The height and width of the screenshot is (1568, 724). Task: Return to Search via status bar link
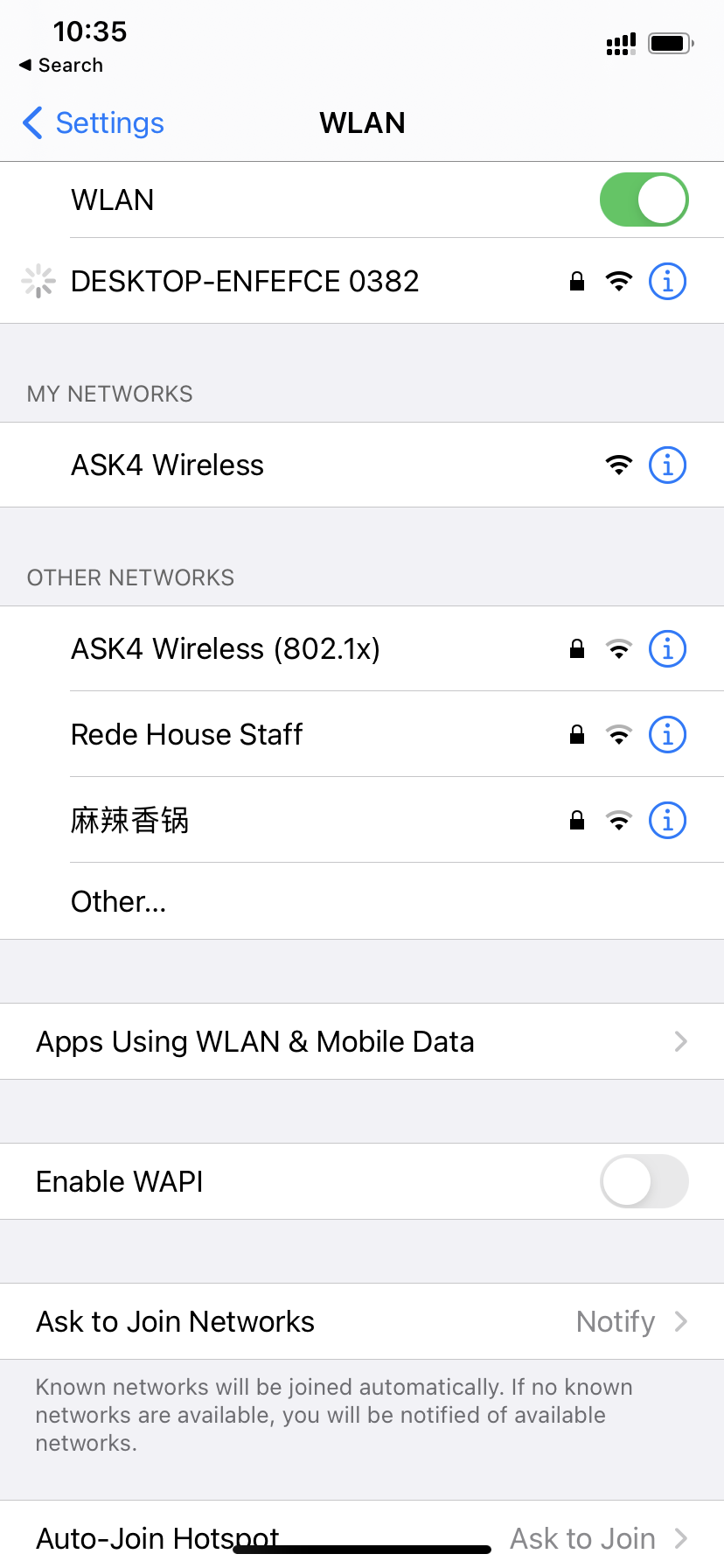point(61,66)
